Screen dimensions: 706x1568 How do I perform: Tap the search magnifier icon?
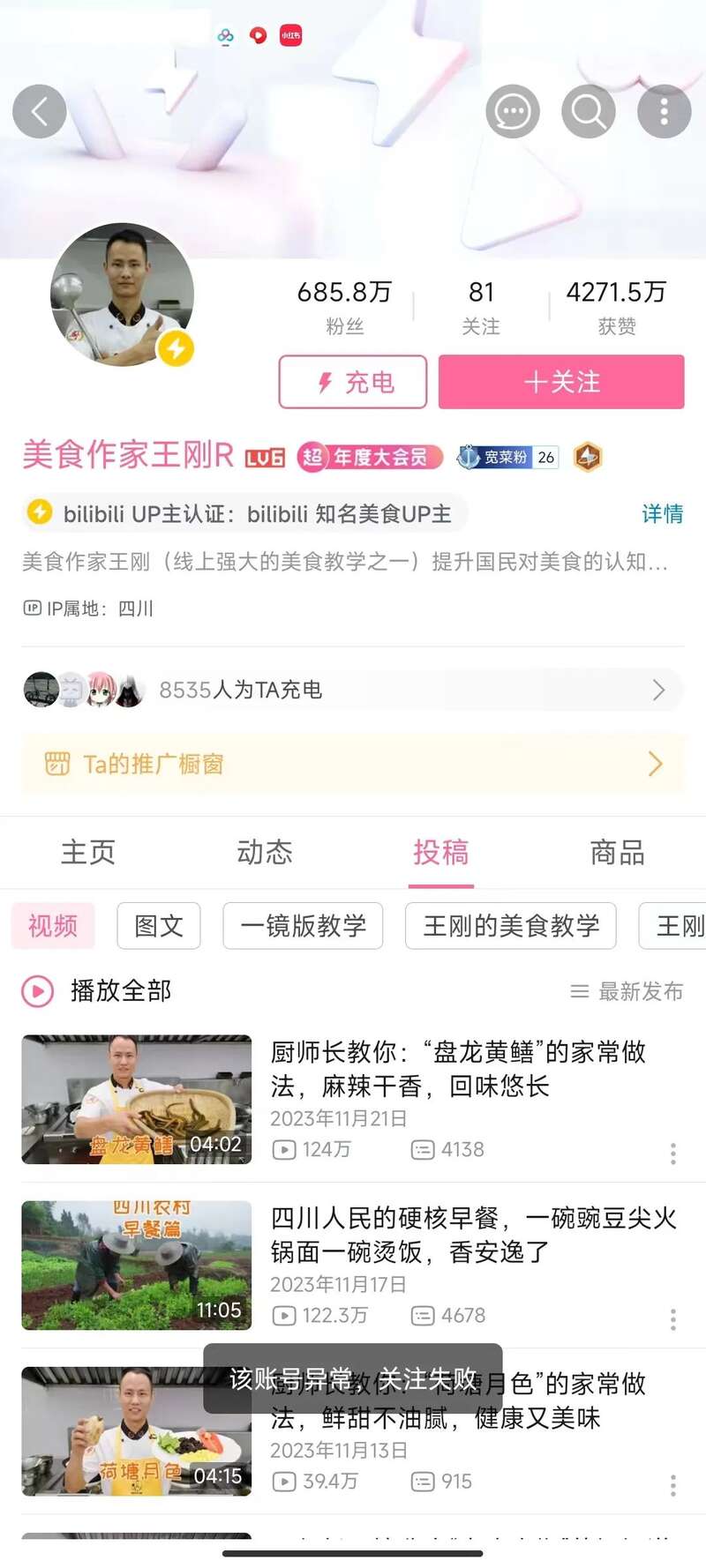click(x=589, y=112)
